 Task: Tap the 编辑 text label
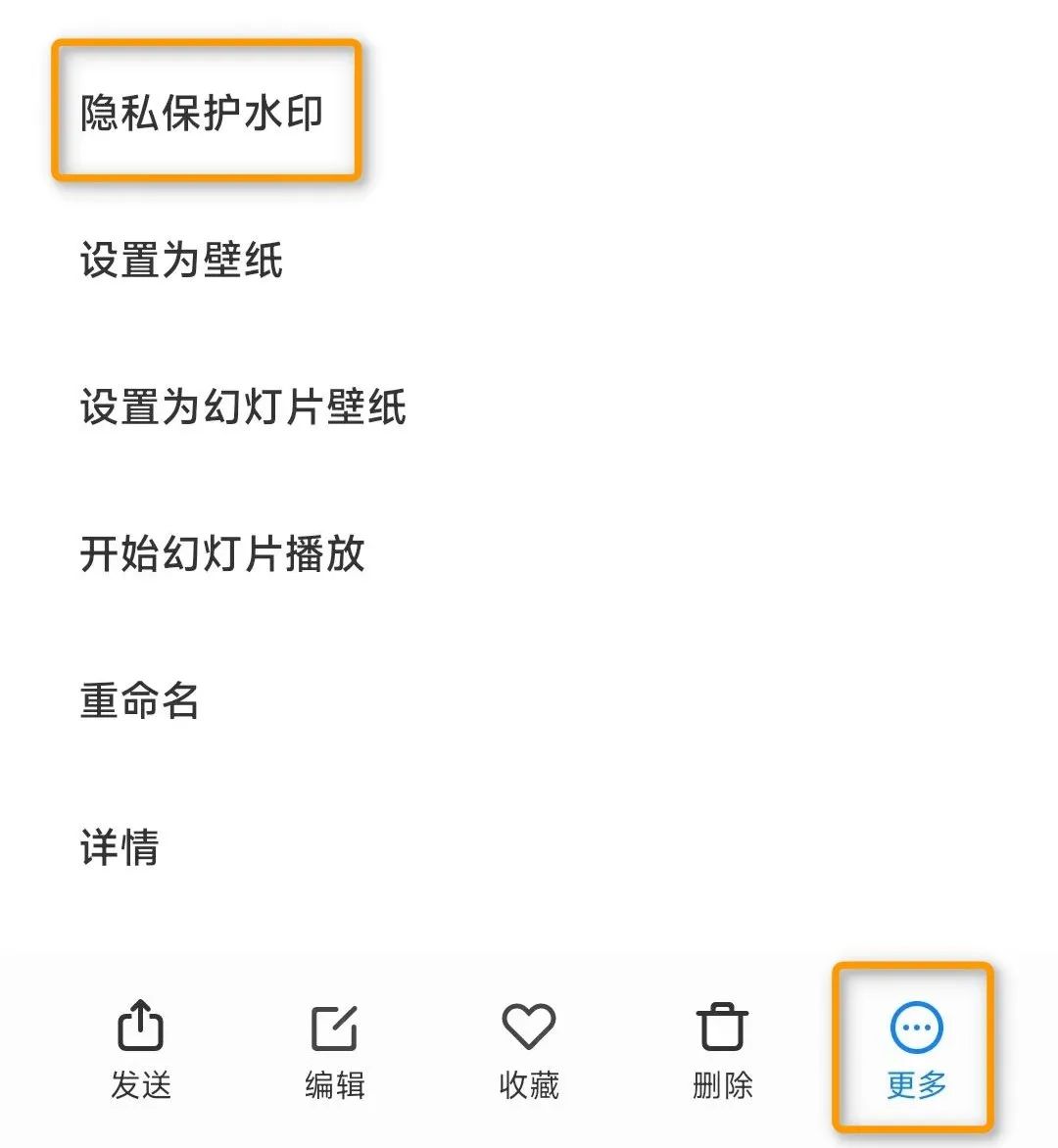pyautogui.click(x=333, y=1085)
